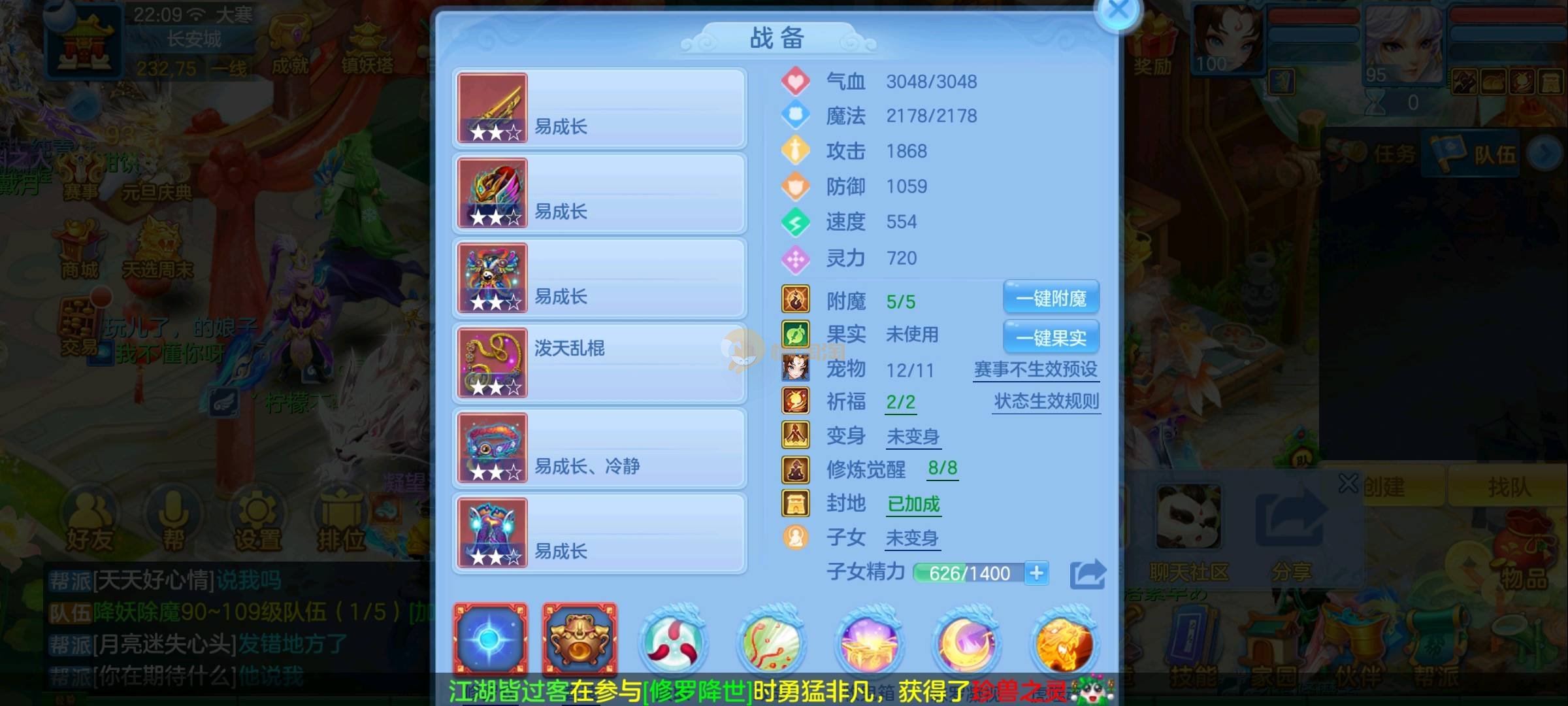Open the 易成长、冷静 equipment row
The height and width of the screenshot is (706, 1568).
point(599,448)
